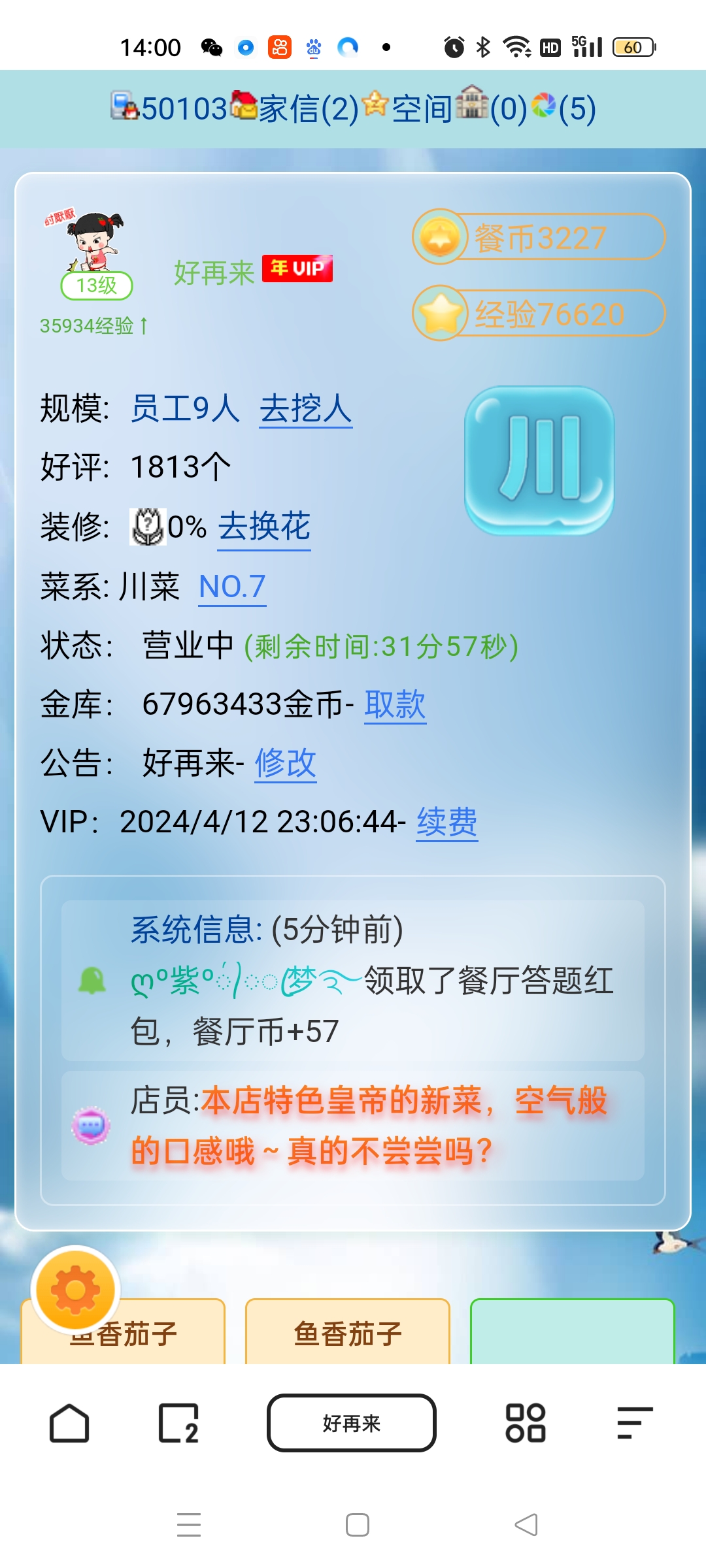Image resolution: width=706 pixels, height=1568 pixels.
Task: Tap the system back button
Action: point(526,1525)
